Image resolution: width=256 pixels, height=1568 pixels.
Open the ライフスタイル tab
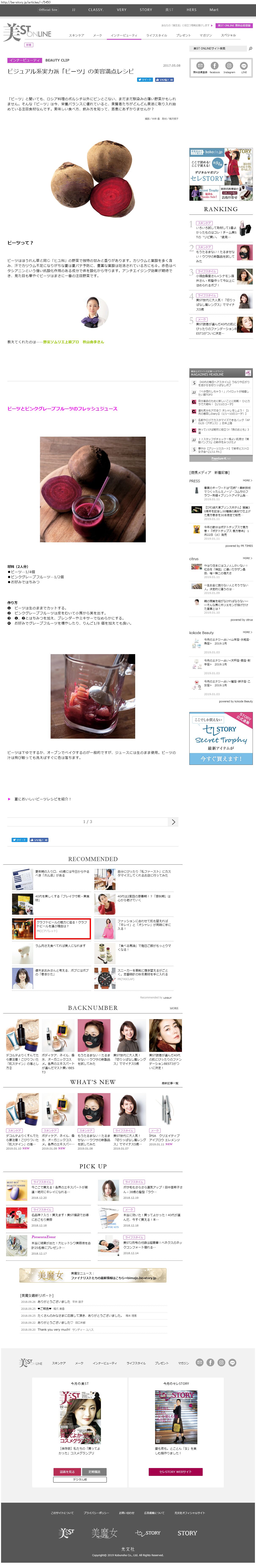tap(157, 35)
